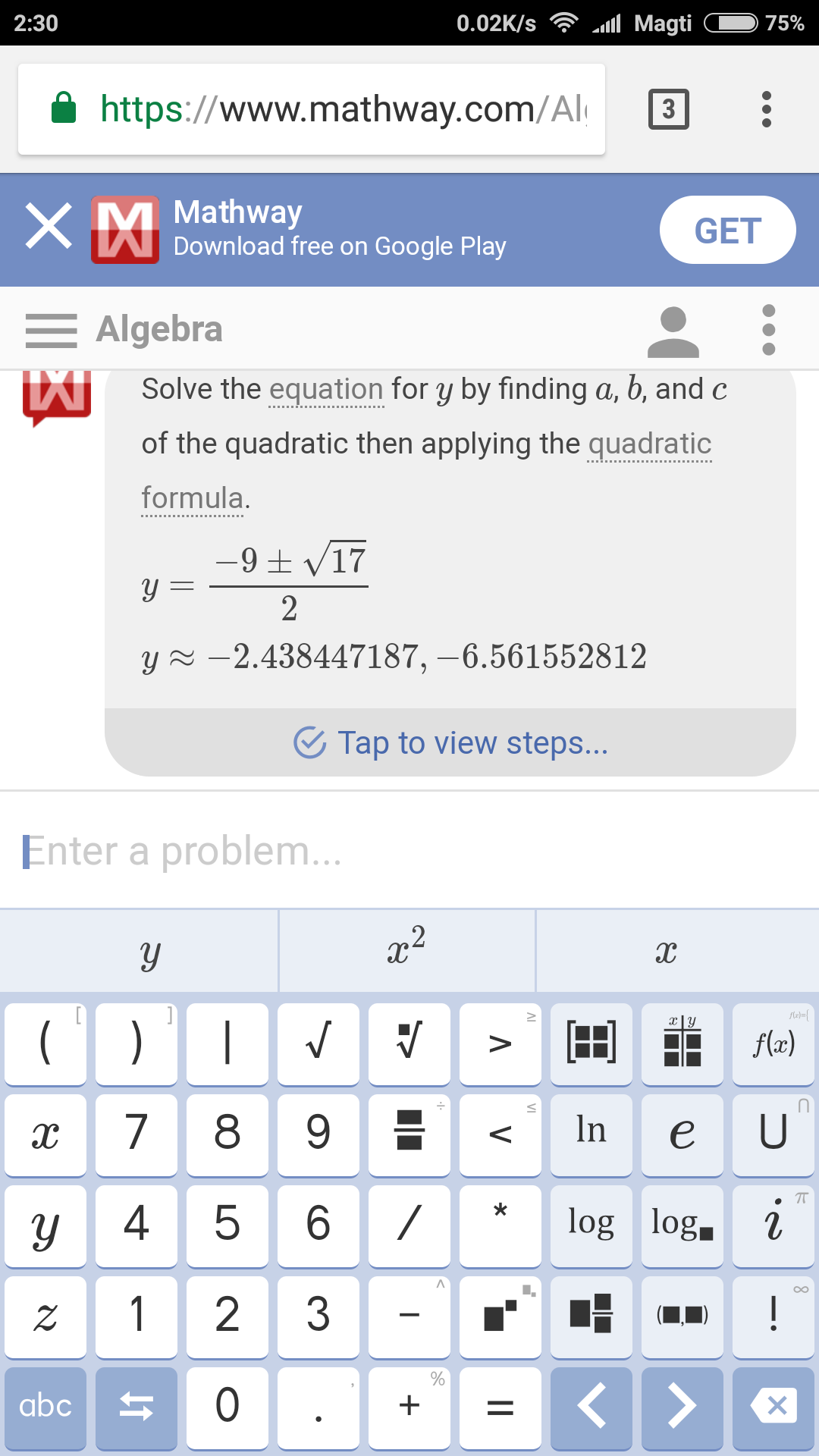
Task: Insert the matrix template key
Action: (x=591, y=1043)
